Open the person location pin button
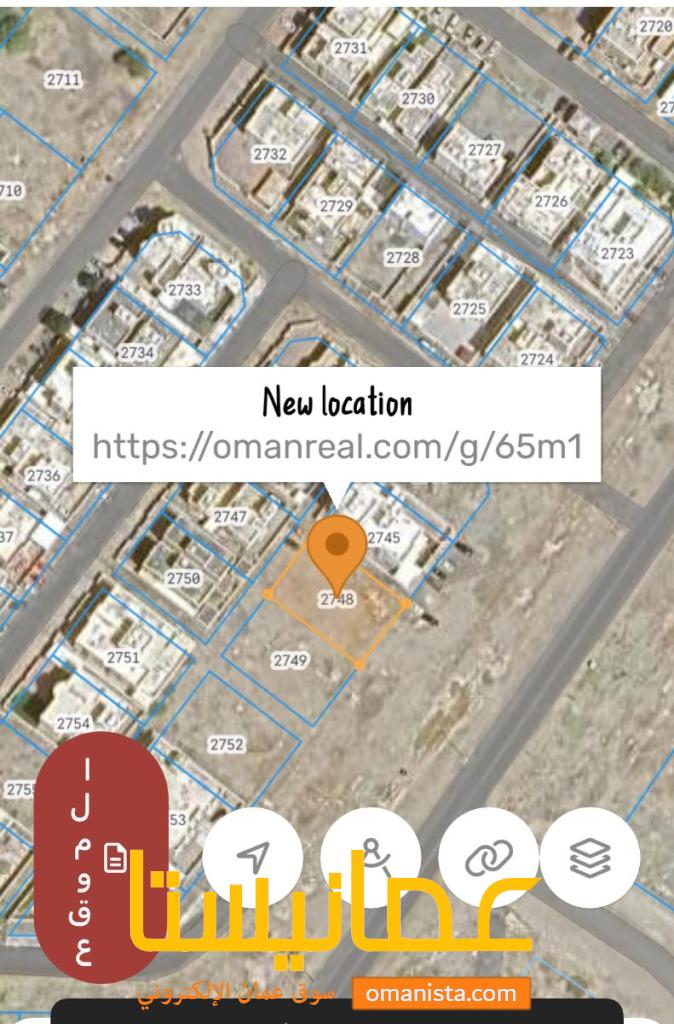The height and width of the screenshot is (1024, 674). tap(371, 855)
